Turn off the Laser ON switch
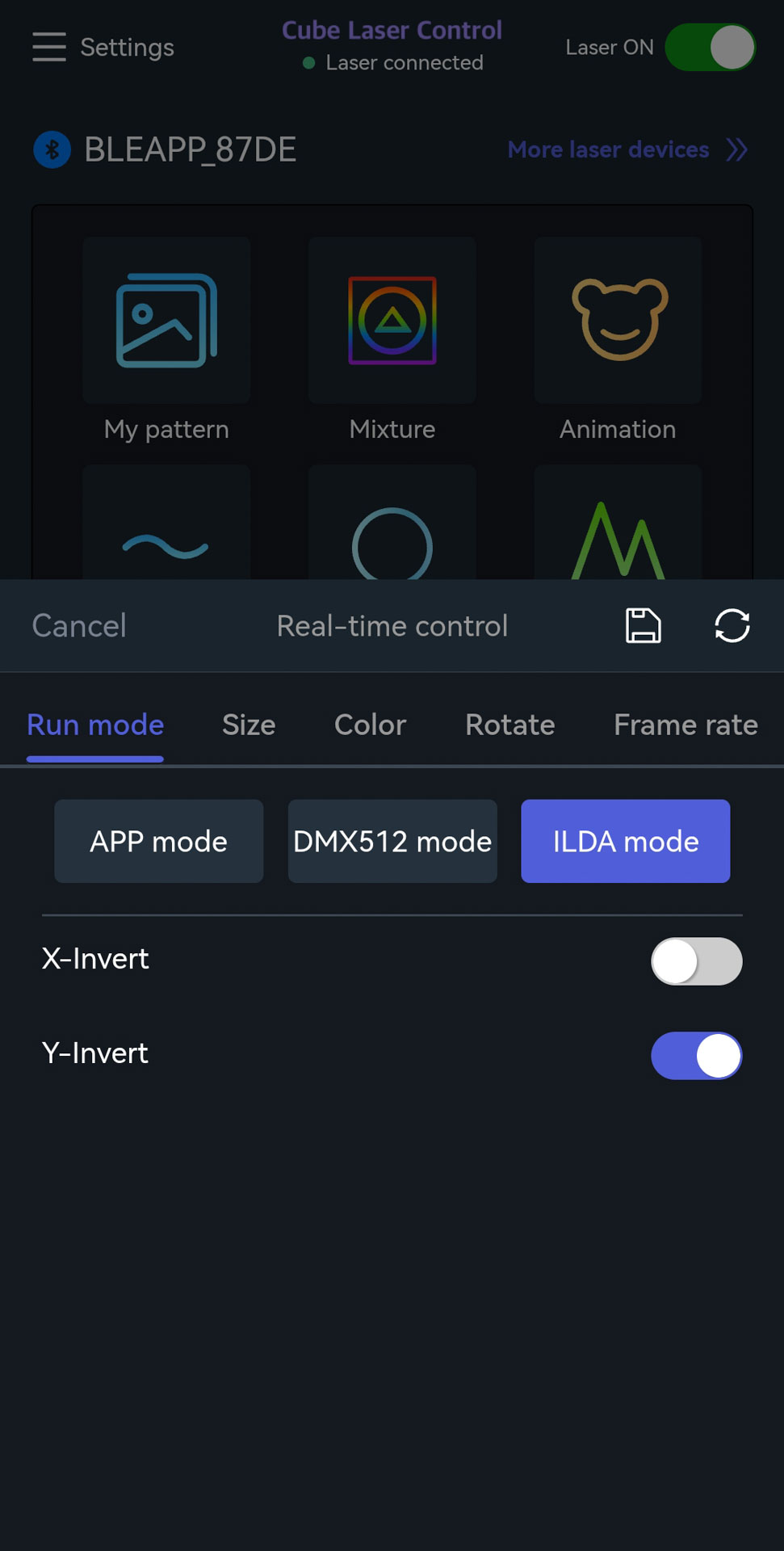The image size is (784, 1551). pyautogui.click(x=710, y=47)
